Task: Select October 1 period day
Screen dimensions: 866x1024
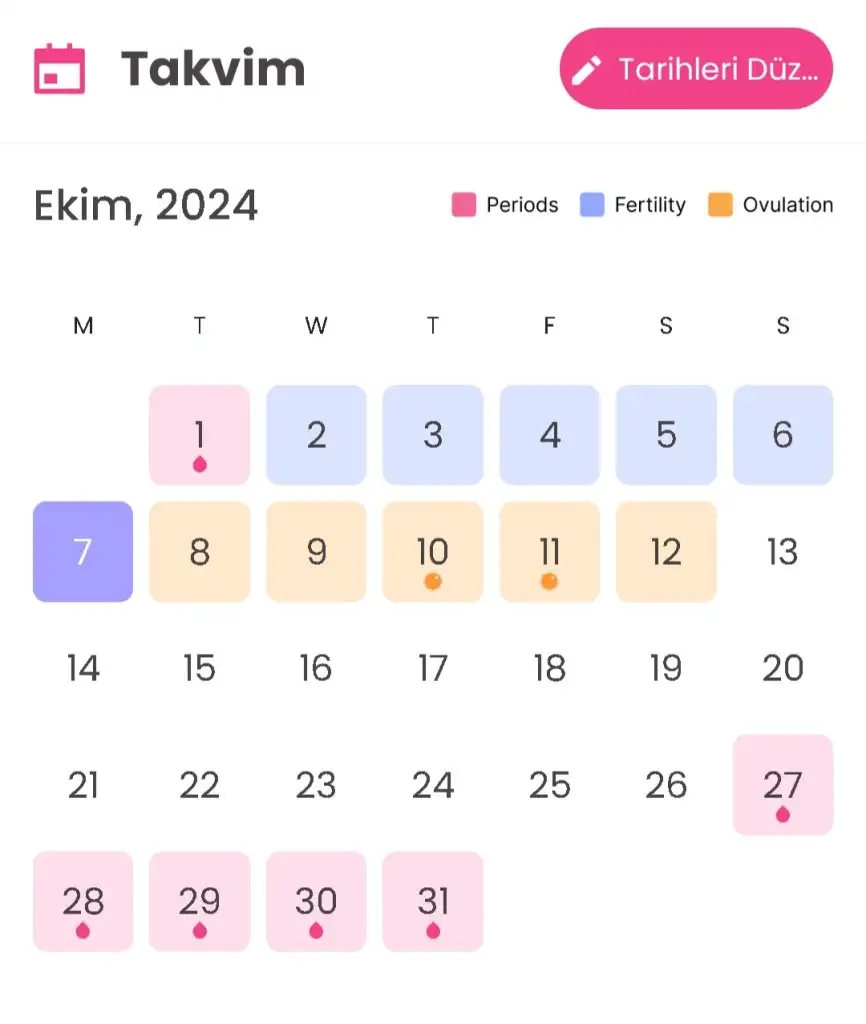Action: (x=199, y=436)
